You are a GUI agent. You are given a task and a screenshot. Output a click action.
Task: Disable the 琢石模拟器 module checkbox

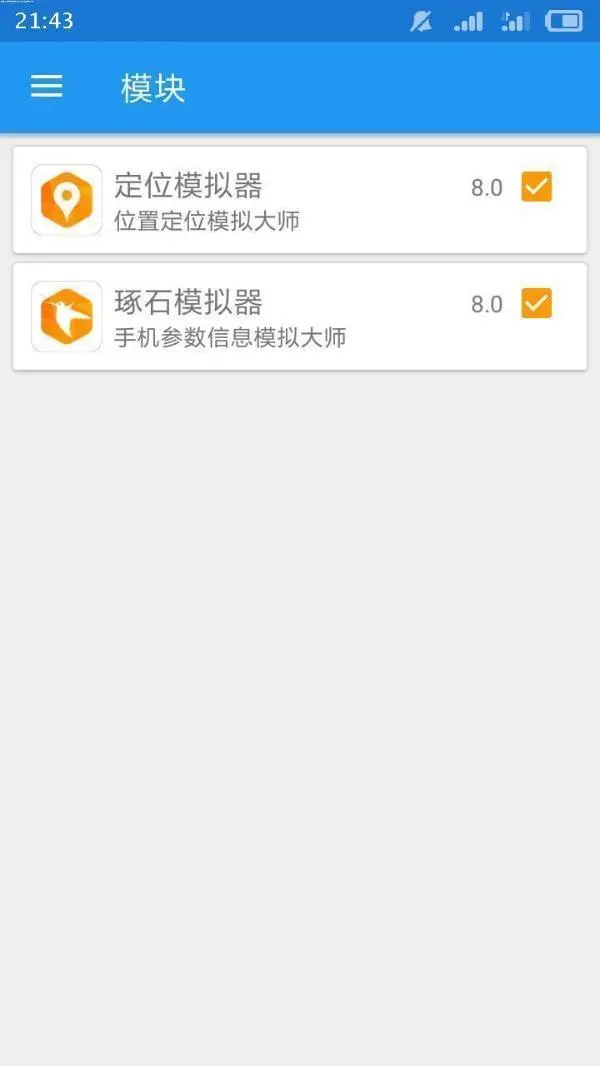click(537, 303)
